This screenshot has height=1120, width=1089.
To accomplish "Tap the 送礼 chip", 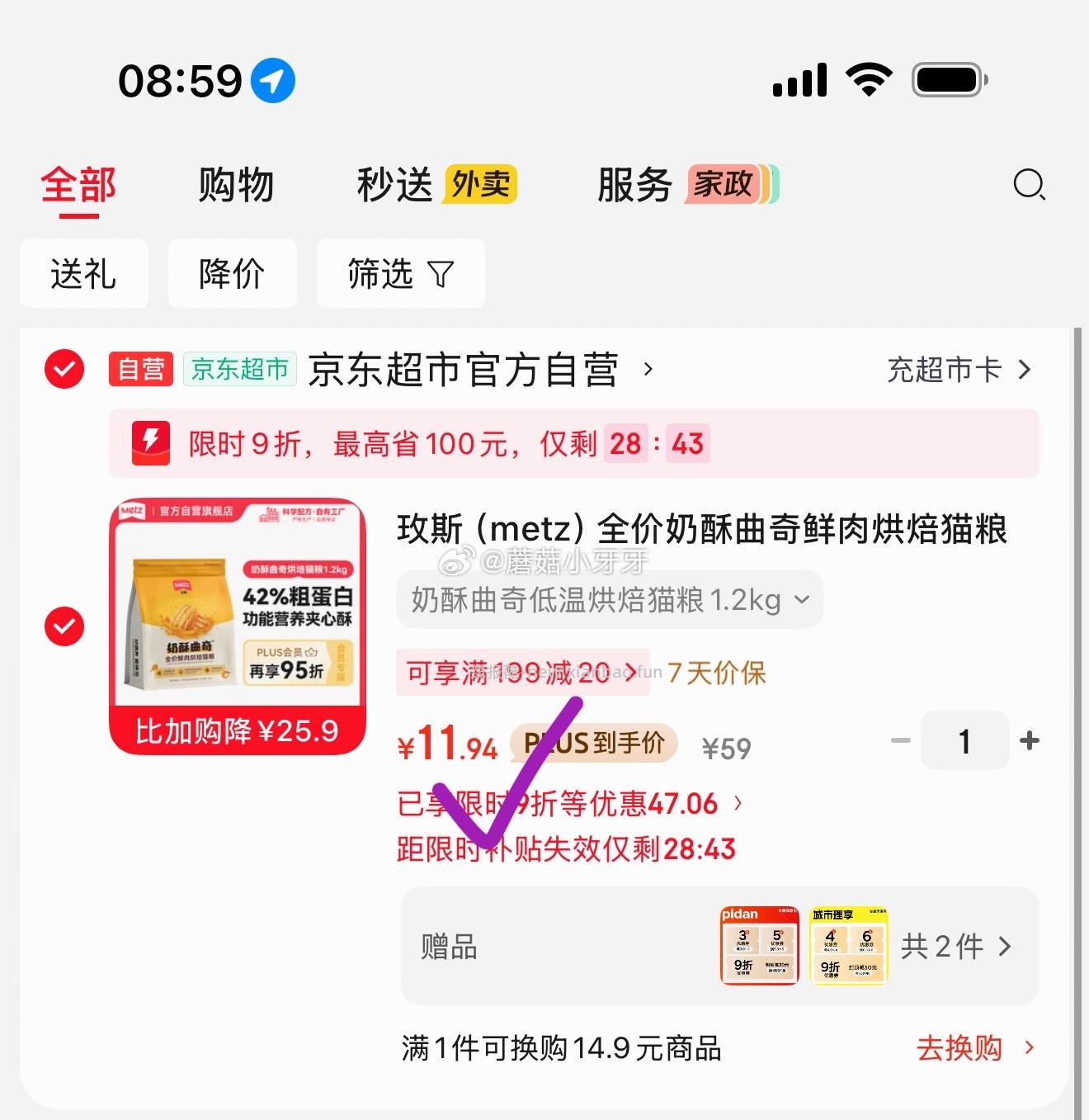I will click(83, 273).
